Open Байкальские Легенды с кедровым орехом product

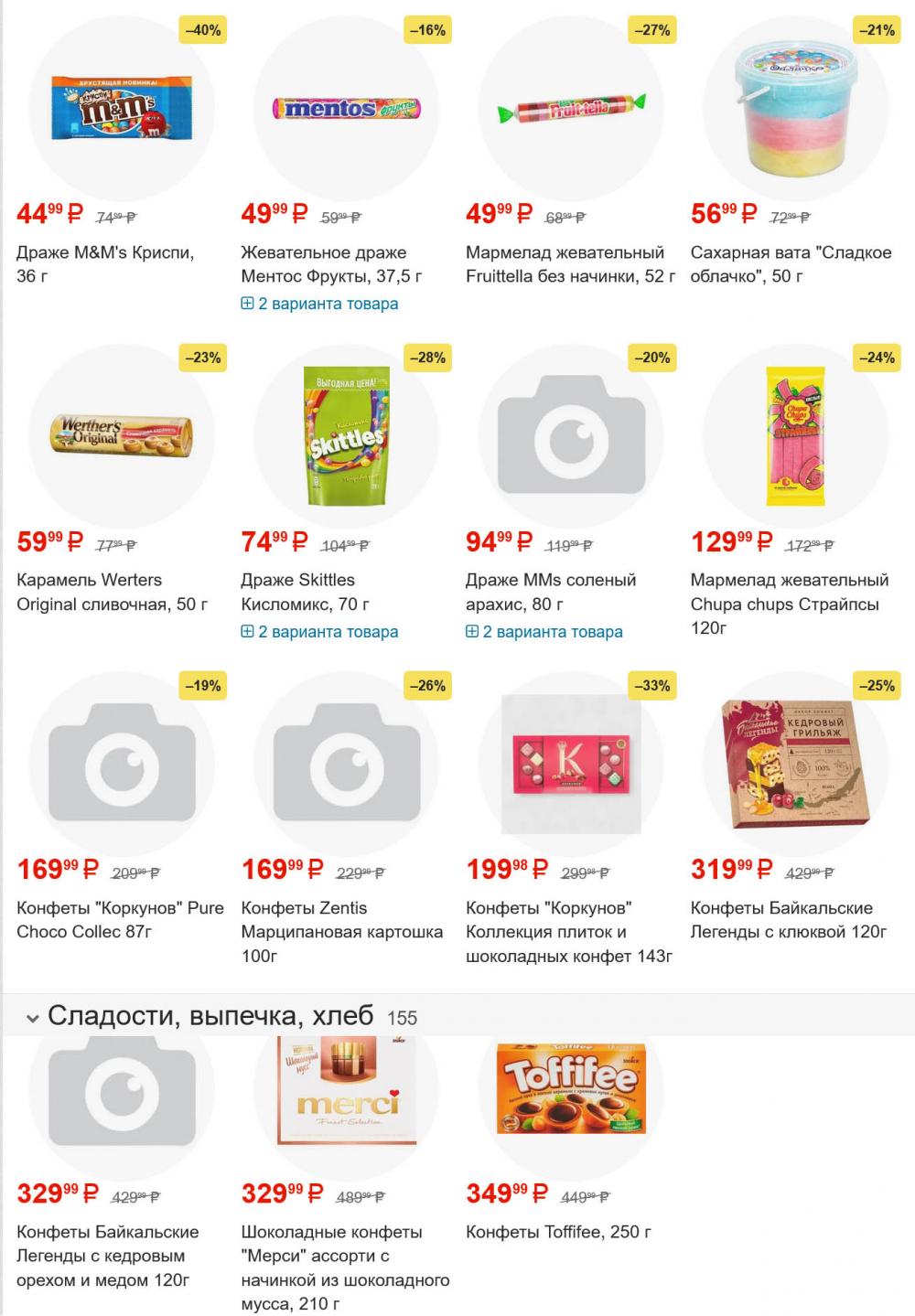click(107, 1255)
